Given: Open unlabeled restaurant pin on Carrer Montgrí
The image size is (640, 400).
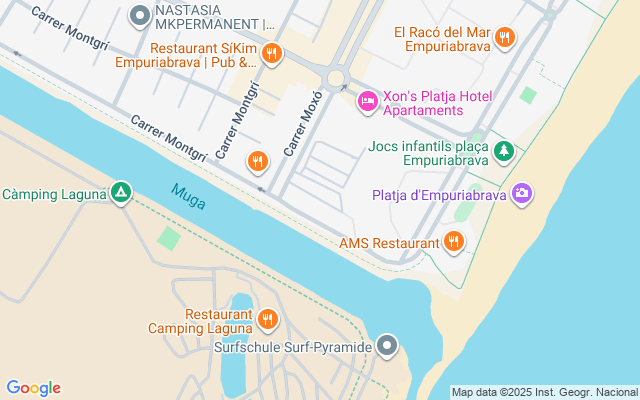Looking at the screenshot, I should pyautogui.click(x=258, y=160).
